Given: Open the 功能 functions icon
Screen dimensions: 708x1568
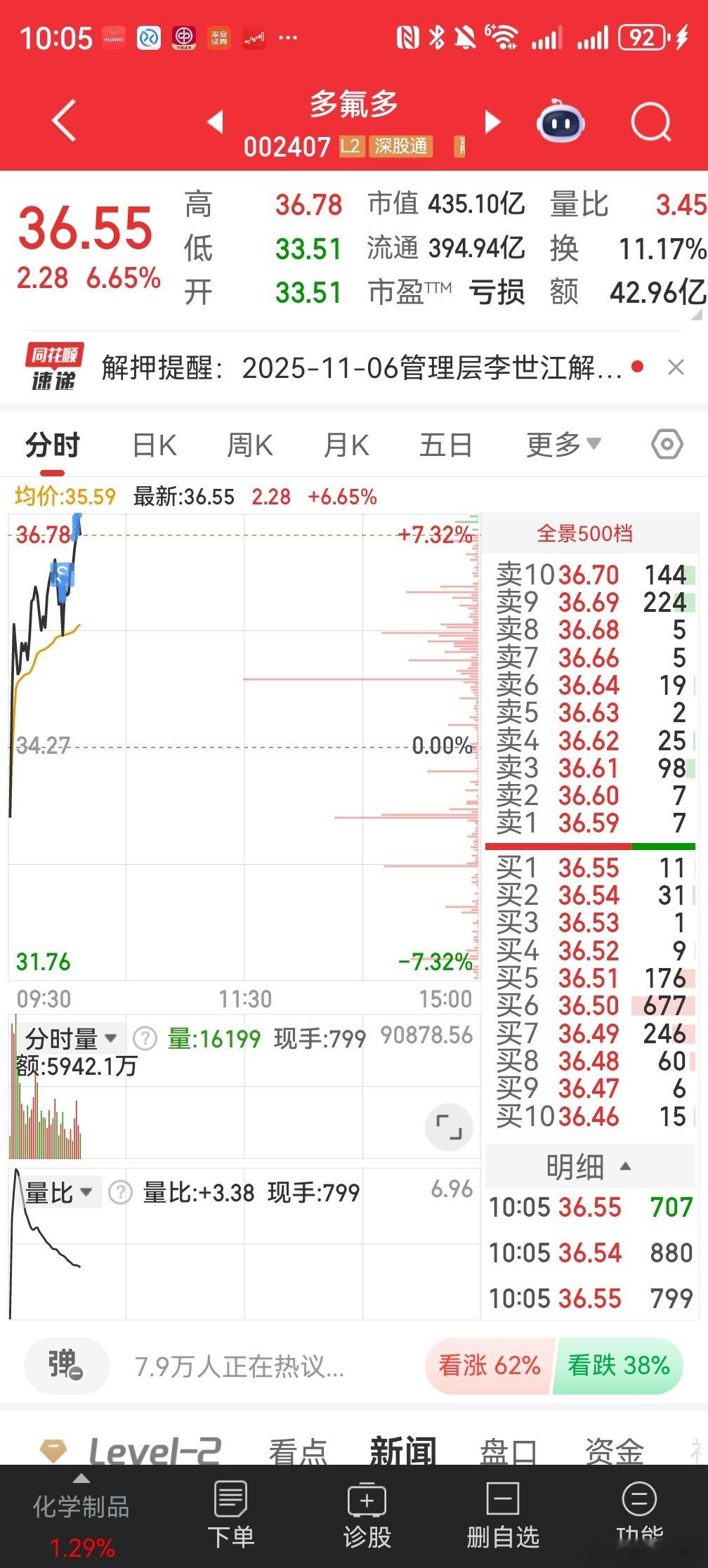Looking at the screenshot, I should point(640,1496).
